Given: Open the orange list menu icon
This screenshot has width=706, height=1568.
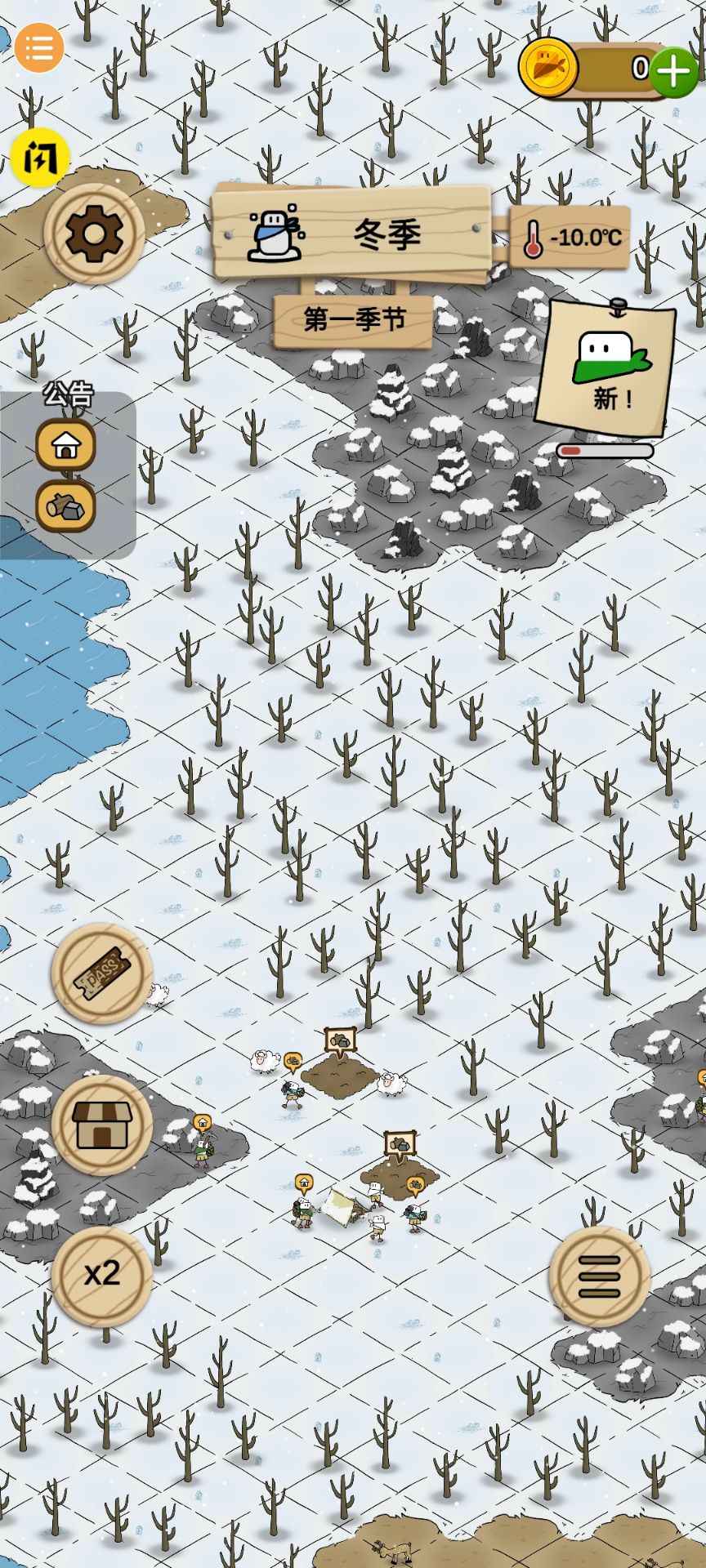Looking at the screenshot, I should [38, 47].
